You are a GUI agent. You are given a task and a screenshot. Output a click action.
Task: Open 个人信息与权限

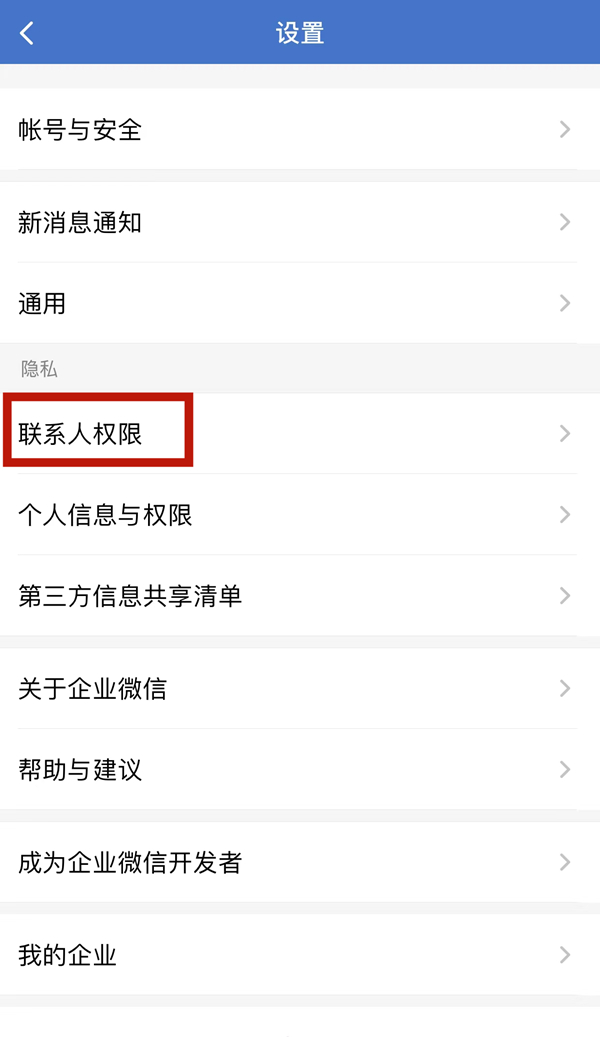(x=300, y=515)
